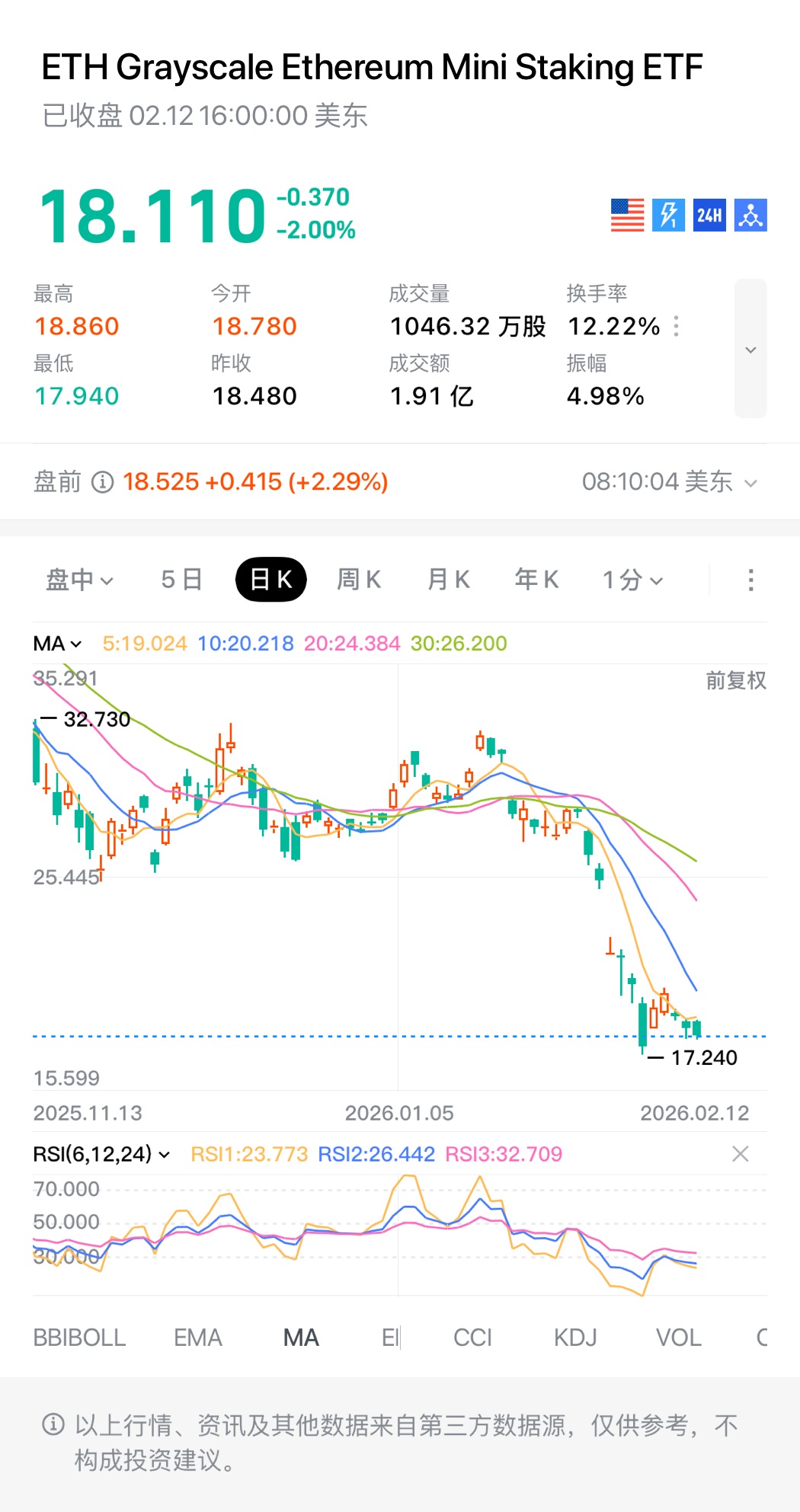This screenshot has height=1512, width=800.
Task: Close the RSI indicator panel
Action: pyautogui.click(x=740, y=1154)
